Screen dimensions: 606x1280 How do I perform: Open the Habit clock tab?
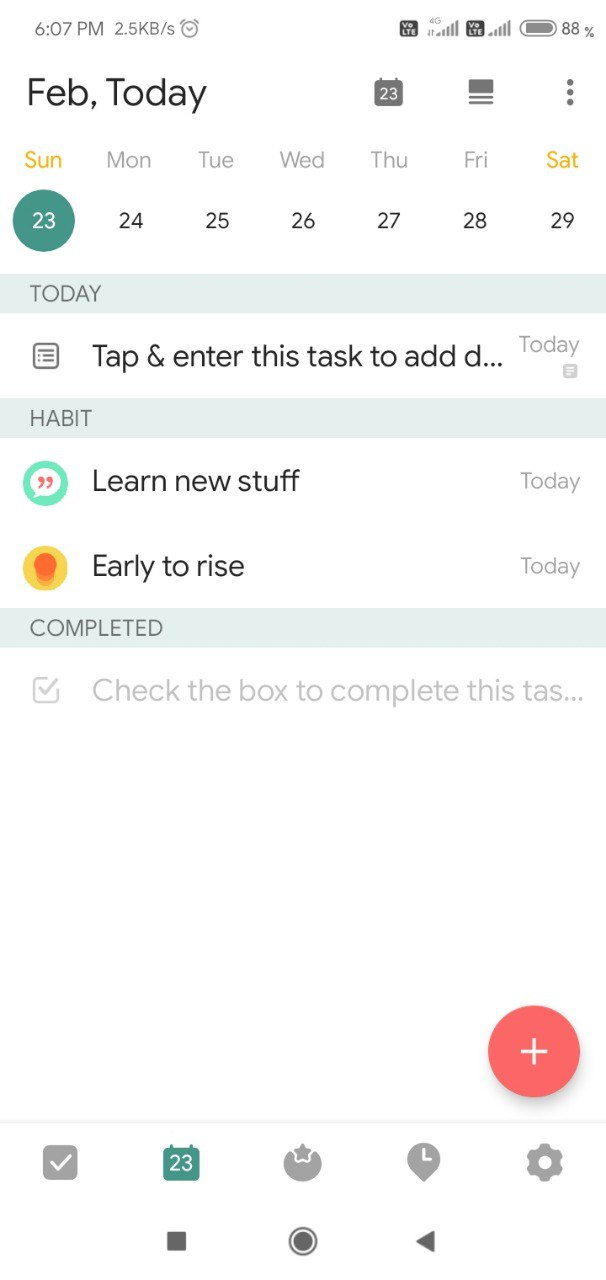(x=424, y=1162)
